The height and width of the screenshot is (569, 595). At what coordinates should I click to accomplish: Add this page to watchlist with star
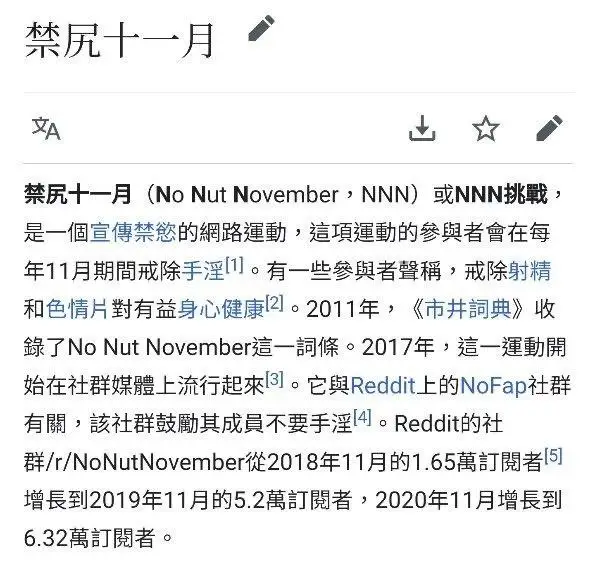point(486,128)
